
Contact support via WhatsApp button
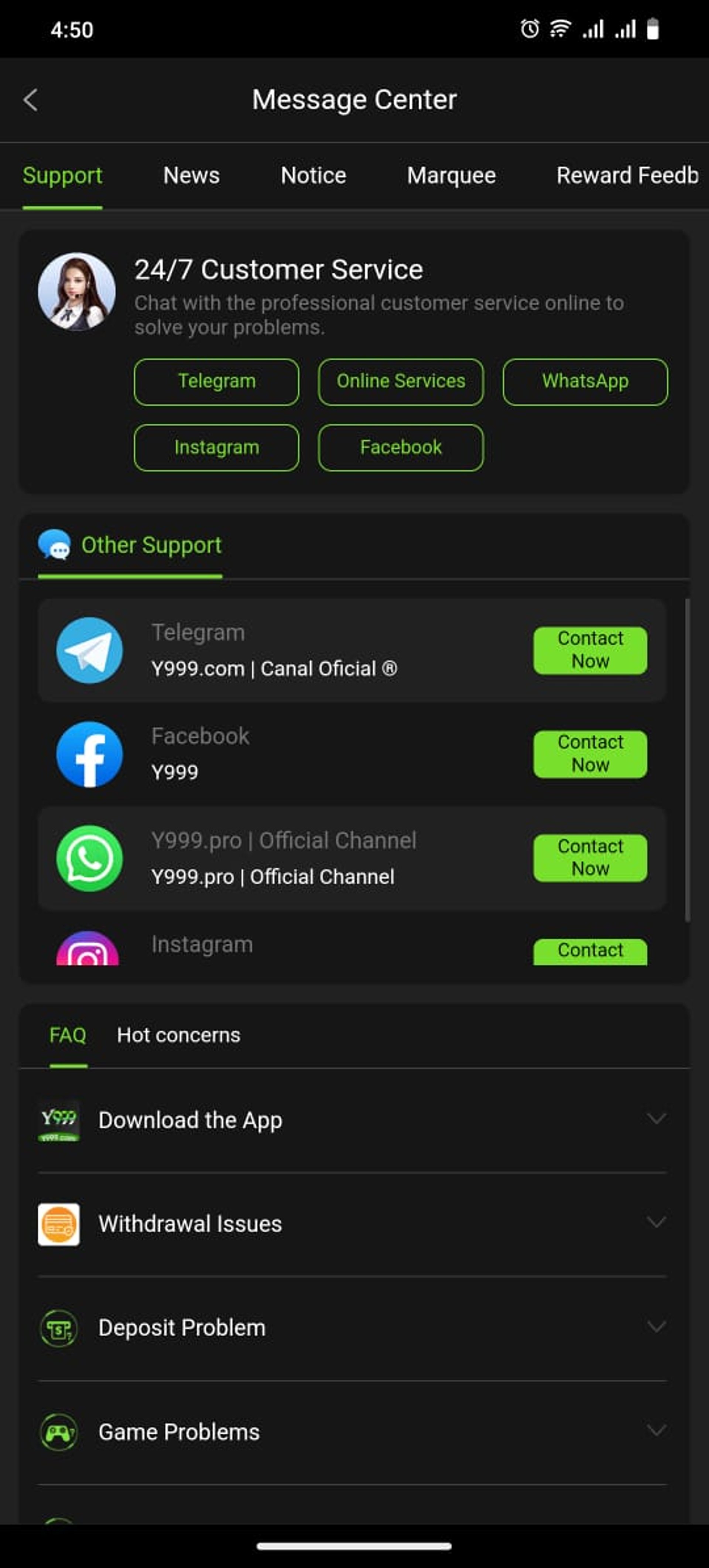point(584,382)
